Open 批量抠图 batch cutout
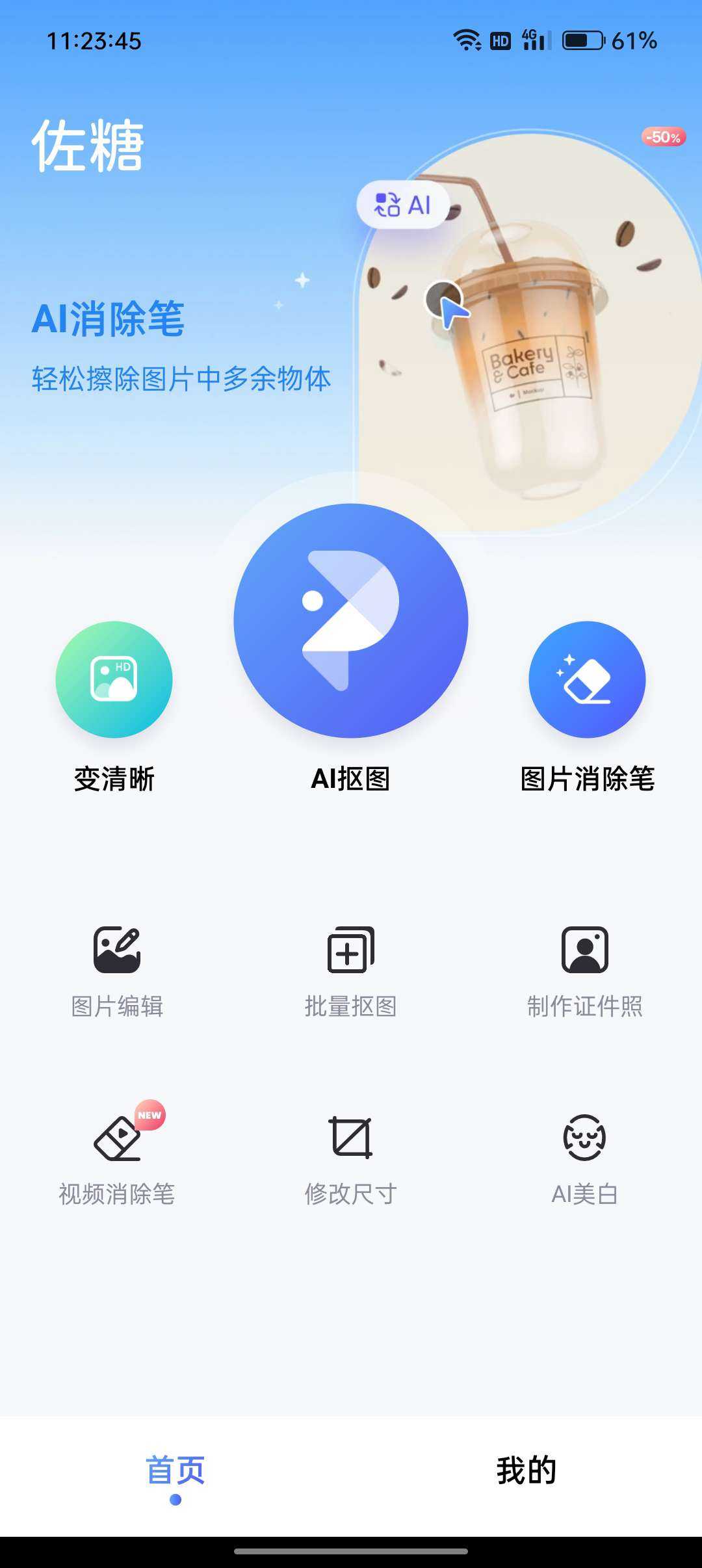 click(x=351, y=972)
